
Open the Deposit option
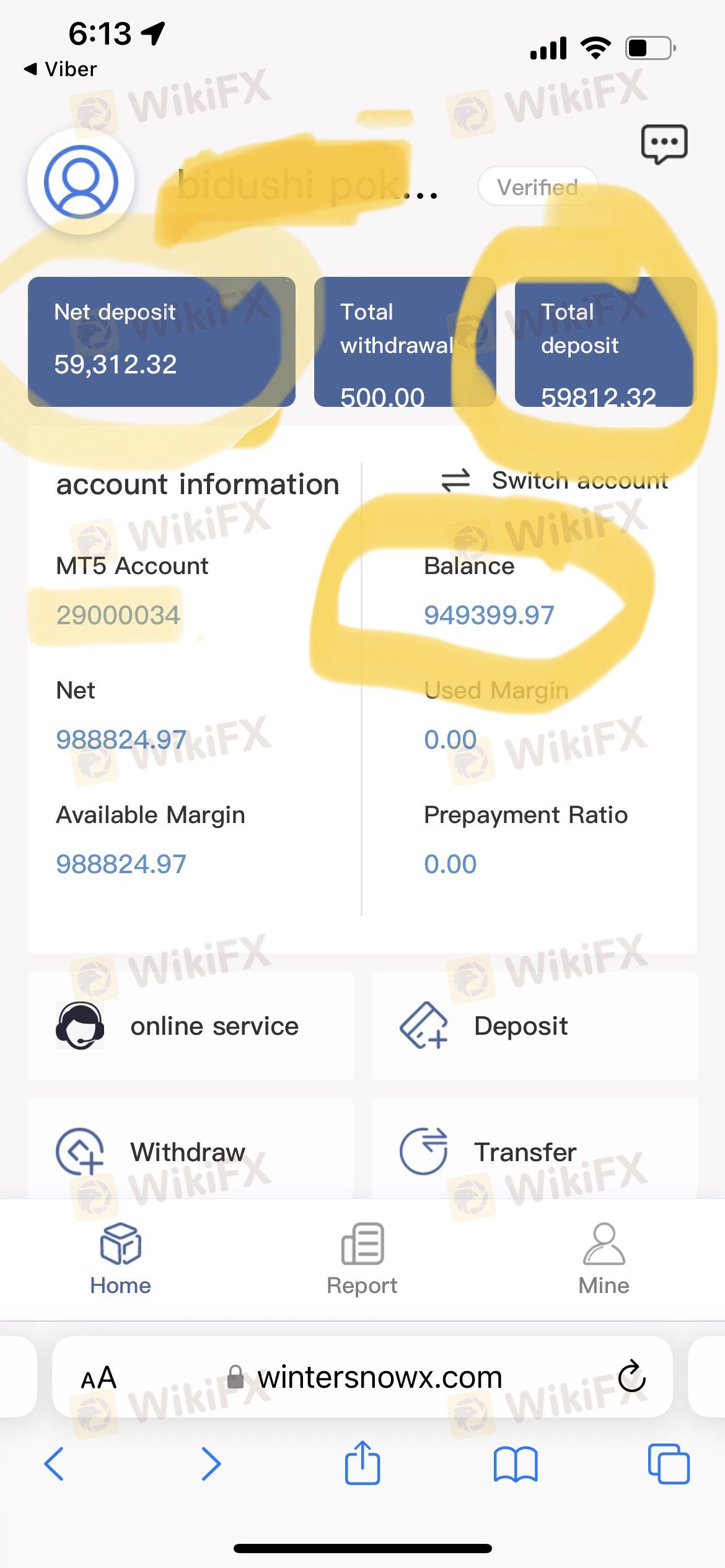click(x=534, y=1026)
